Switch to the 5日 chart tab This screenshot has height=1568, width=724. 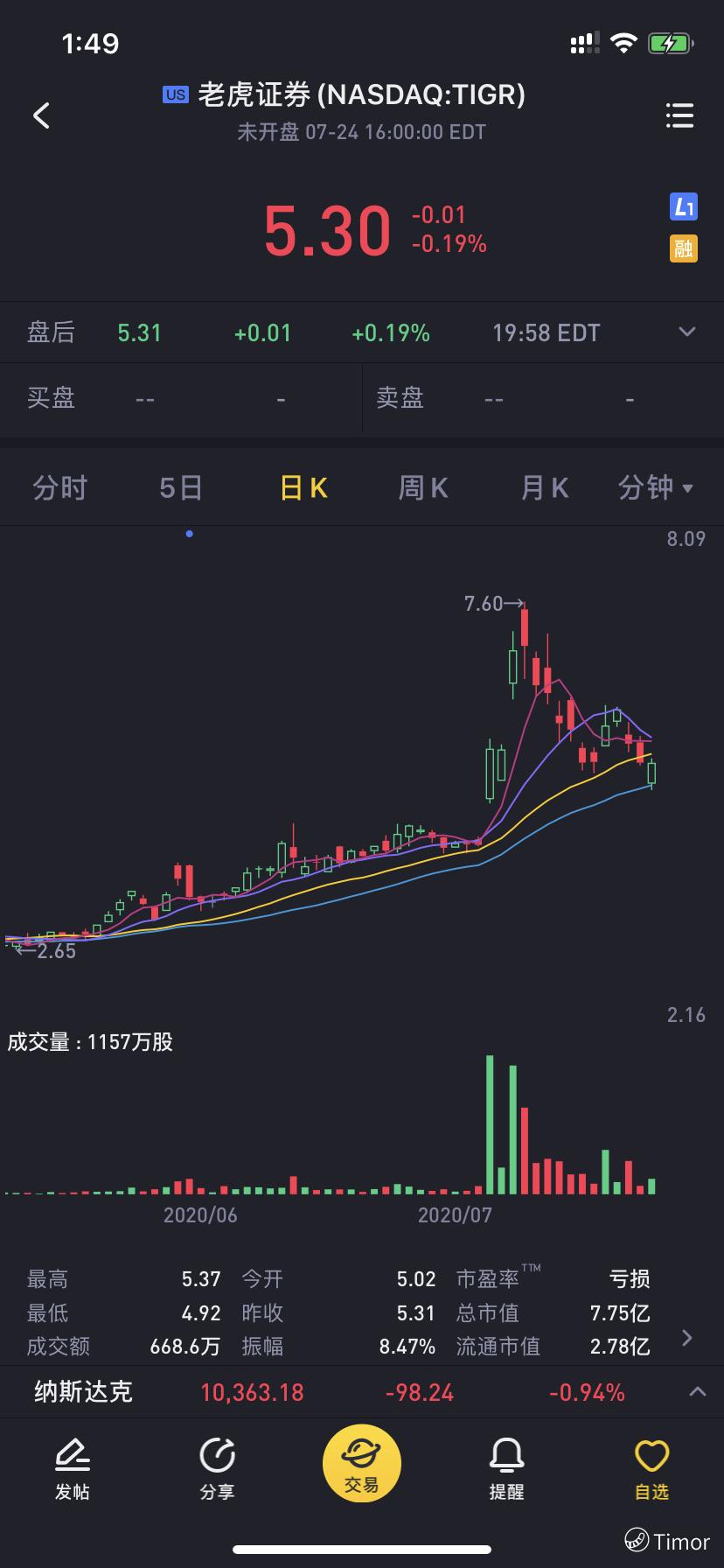coord(181,487)
